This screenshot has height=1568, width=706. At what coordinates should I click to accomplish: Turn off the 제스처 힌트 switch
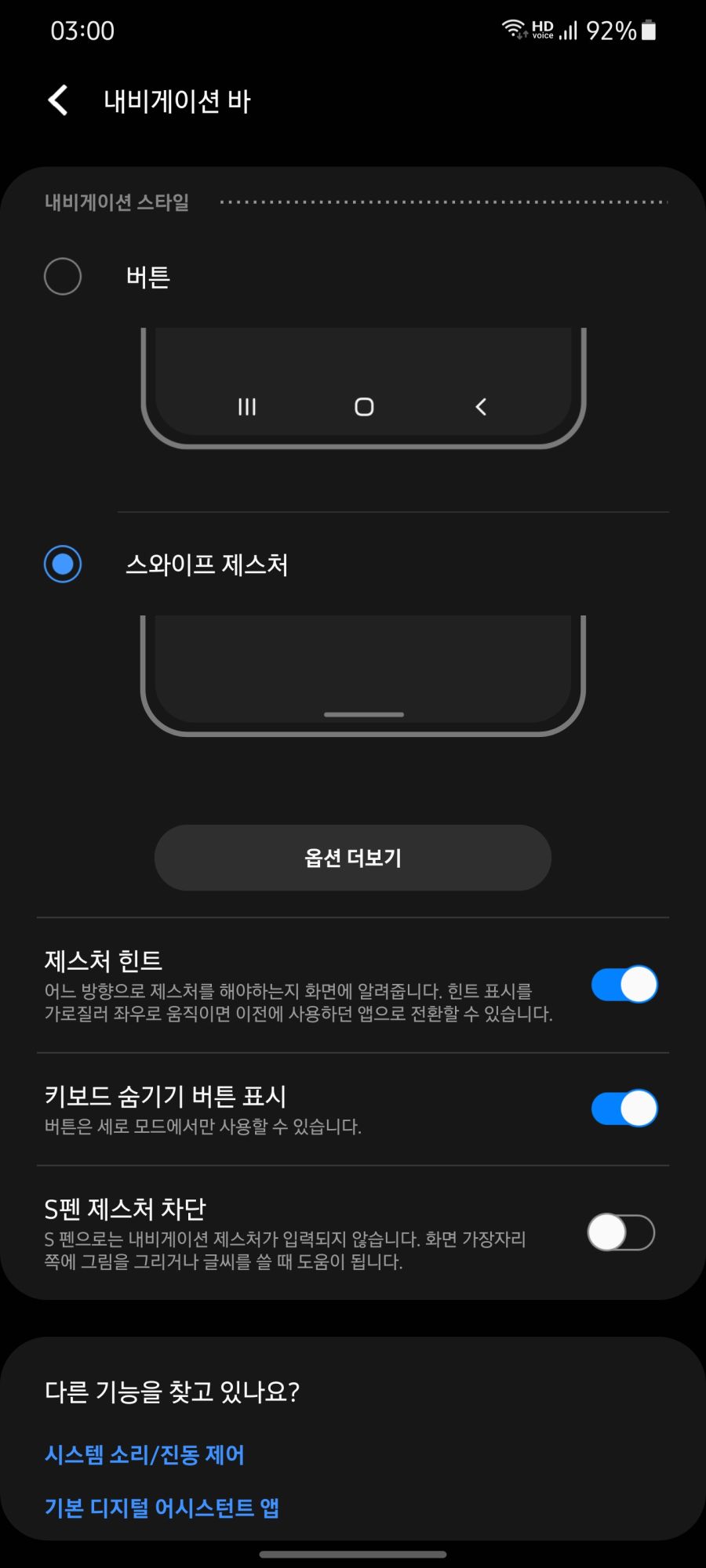tap(624, 985)
